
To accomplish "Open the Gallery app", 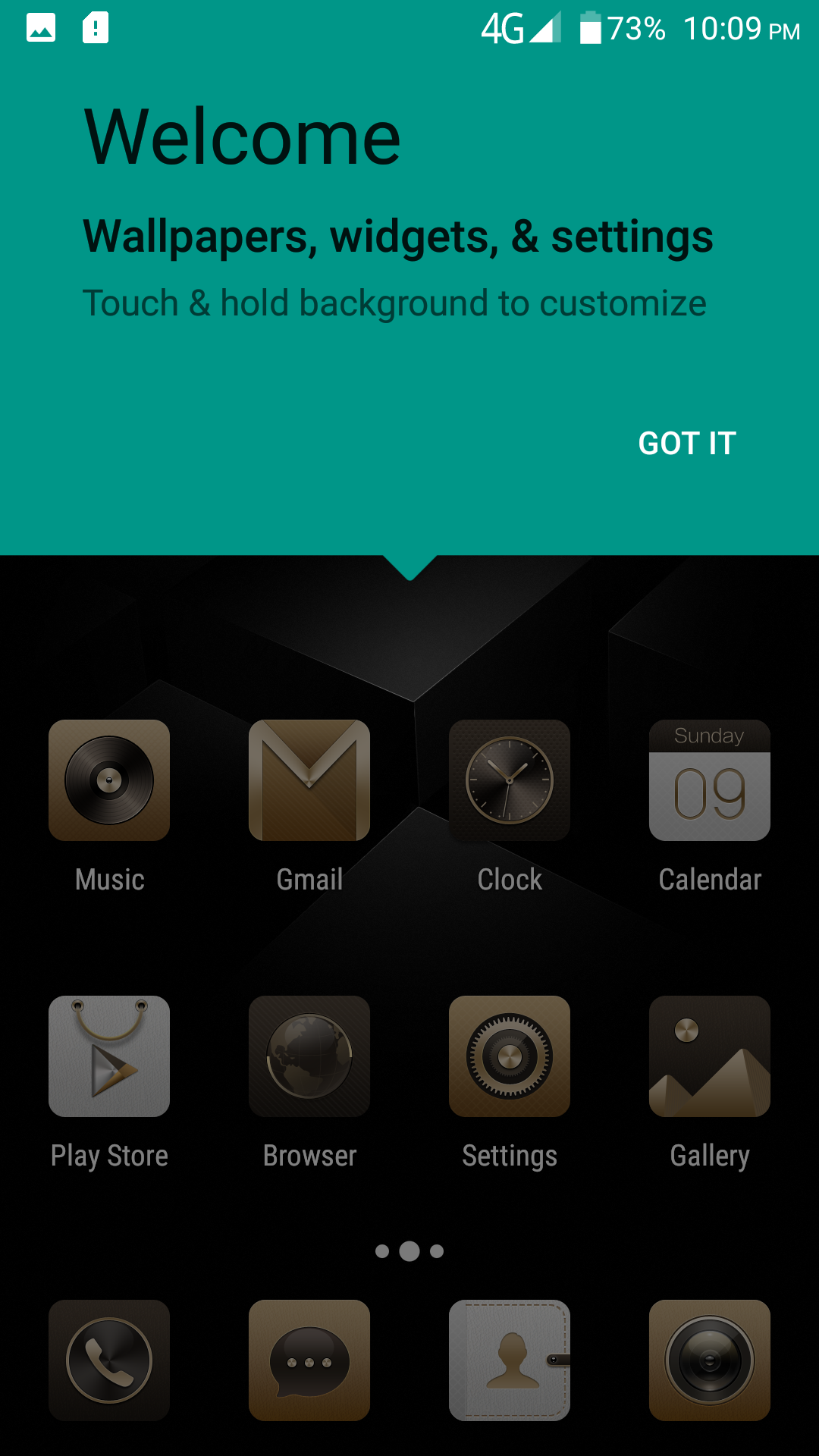I will (x=710, y=1056).
